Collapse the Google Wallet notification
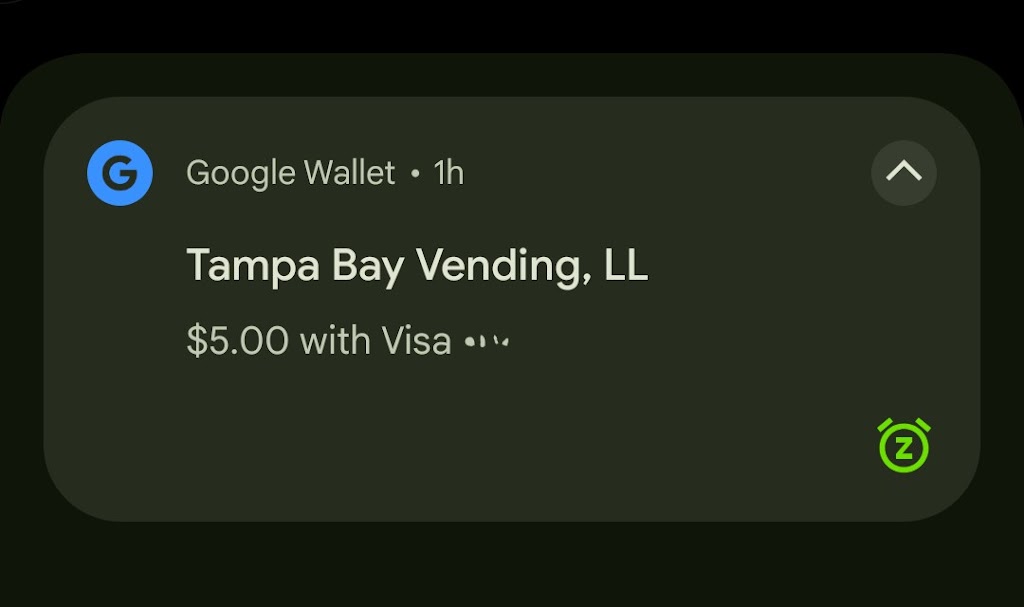The height and width of the screenshot is (607, 1024). [903, 172]
